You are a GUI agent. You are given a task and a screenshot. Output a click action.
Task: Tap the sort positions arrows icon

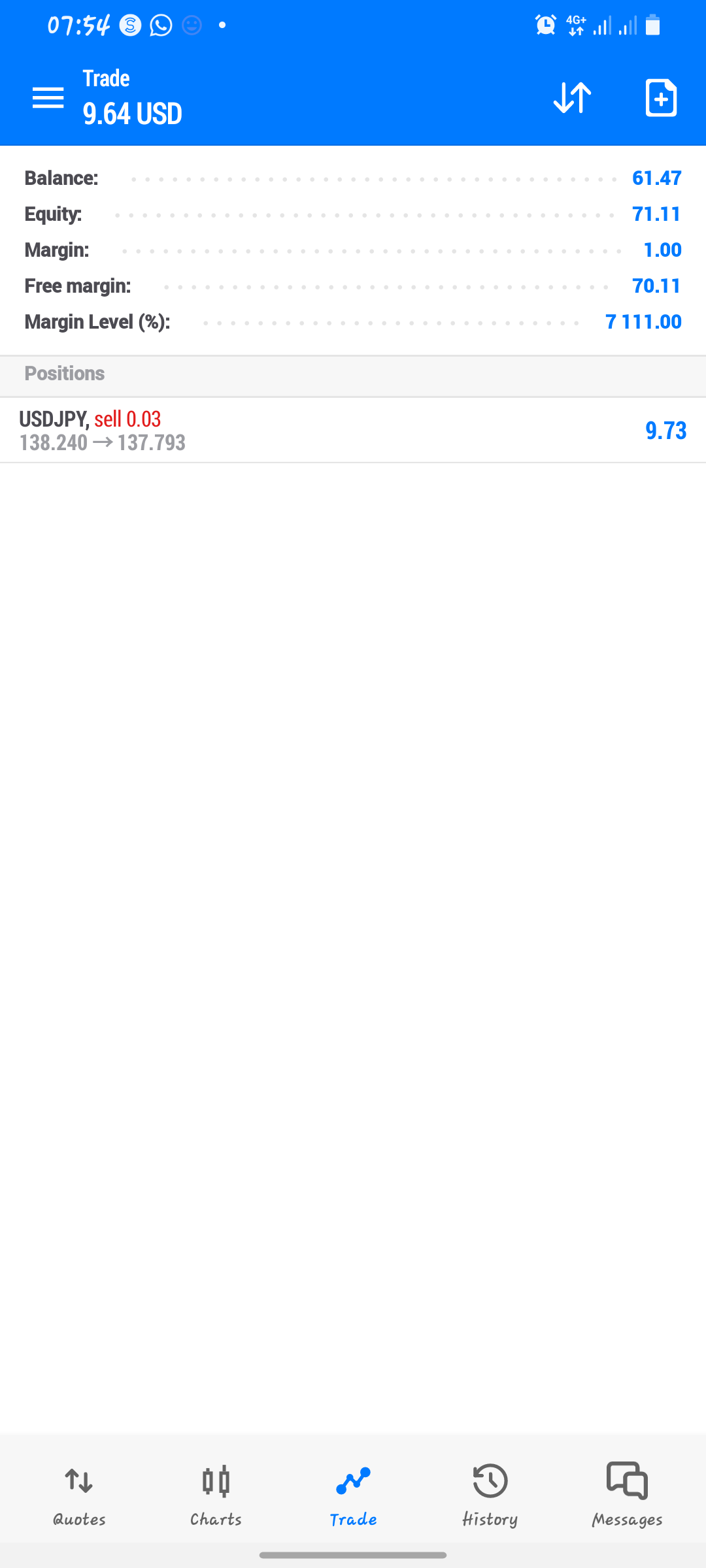pyautogui.click(x=572, y=98)
